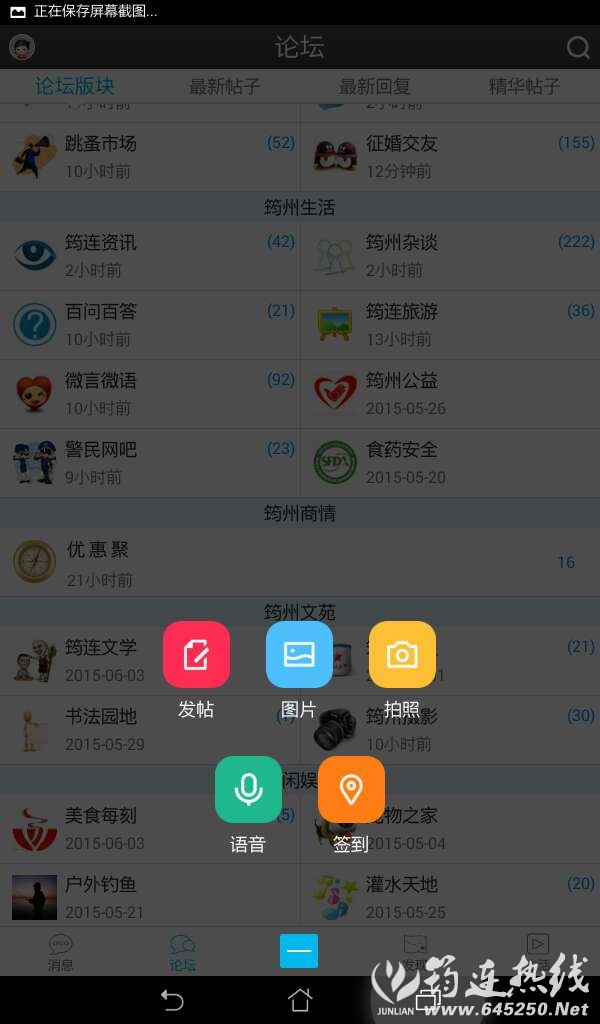Collapse the blue post action menu
This screenshot has width=600, height=1024.
(299, 950)
